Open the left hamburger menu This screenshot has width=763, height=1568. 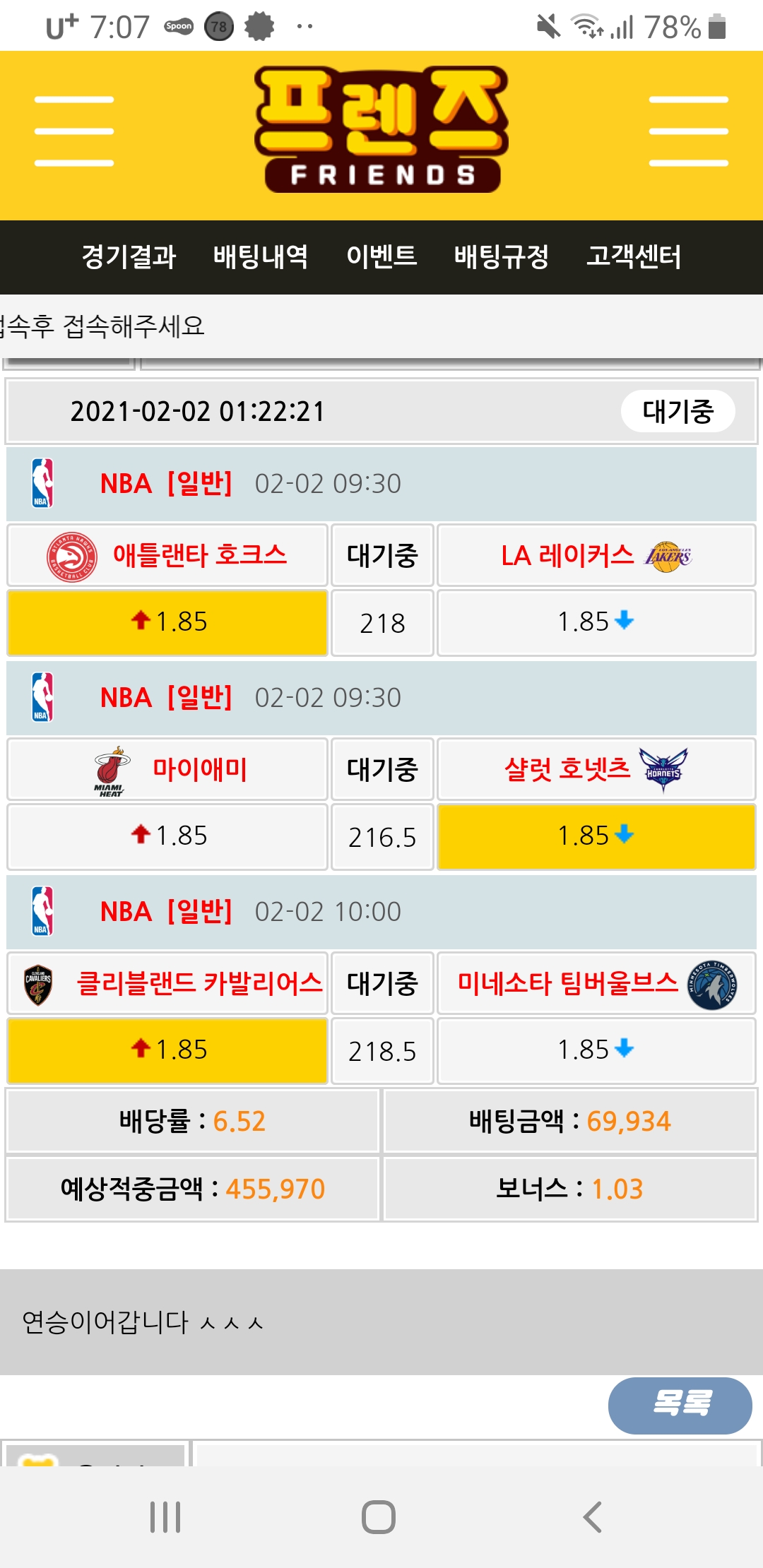[74, 131]
